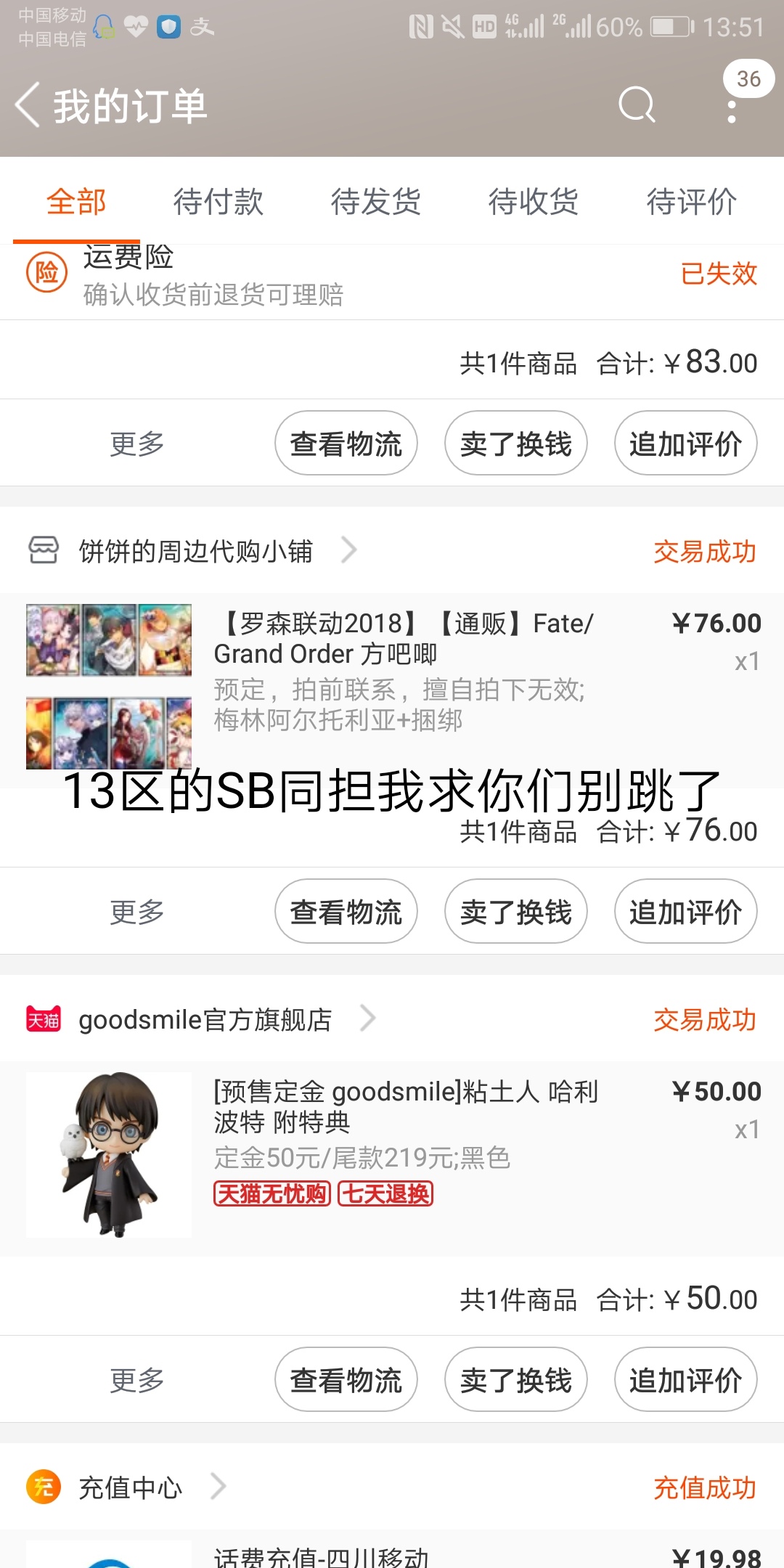Switch to the 待评价 tab
Viewport: 784px width, 1568px height.
click(x=691, y=202)
